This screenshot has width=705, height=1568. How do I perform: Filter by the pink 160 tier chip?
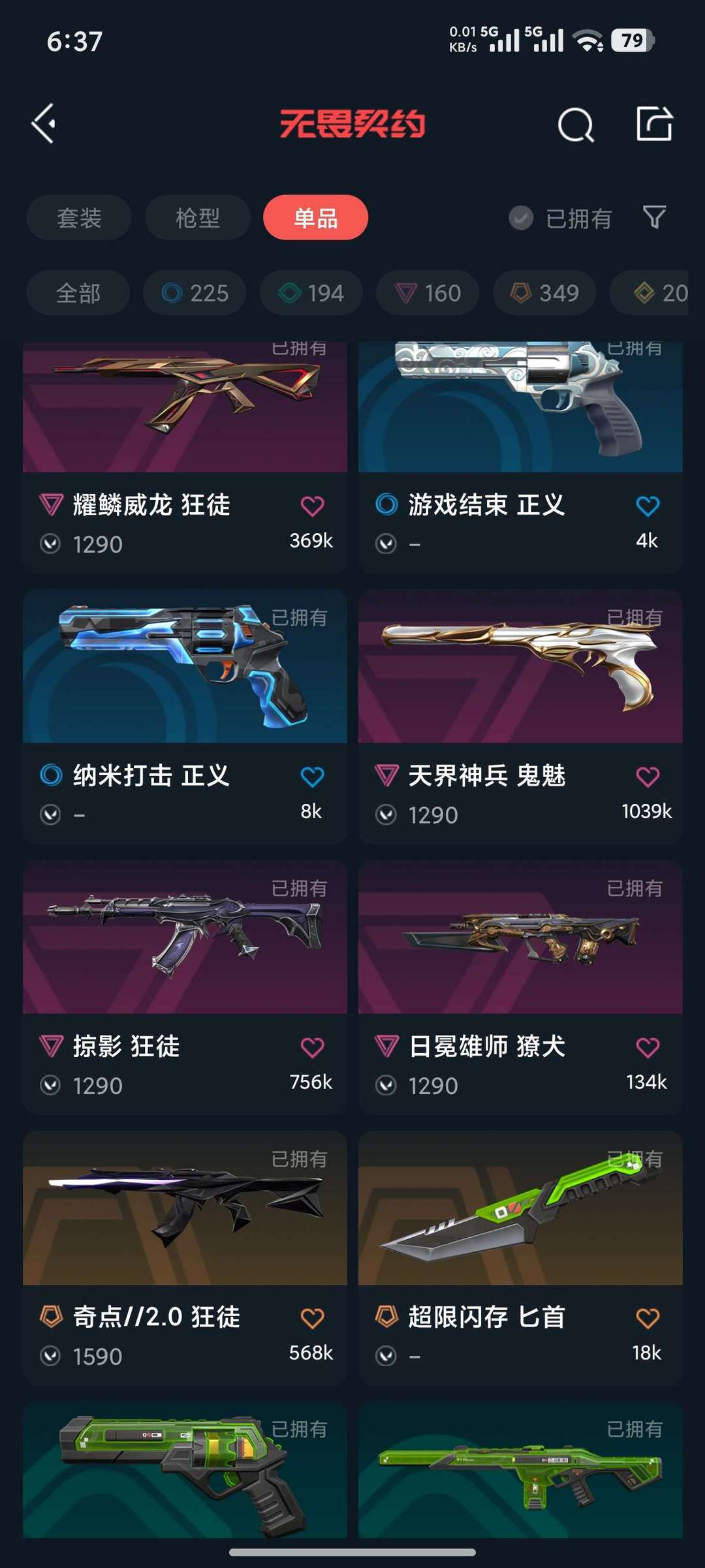tap(428, 293)
